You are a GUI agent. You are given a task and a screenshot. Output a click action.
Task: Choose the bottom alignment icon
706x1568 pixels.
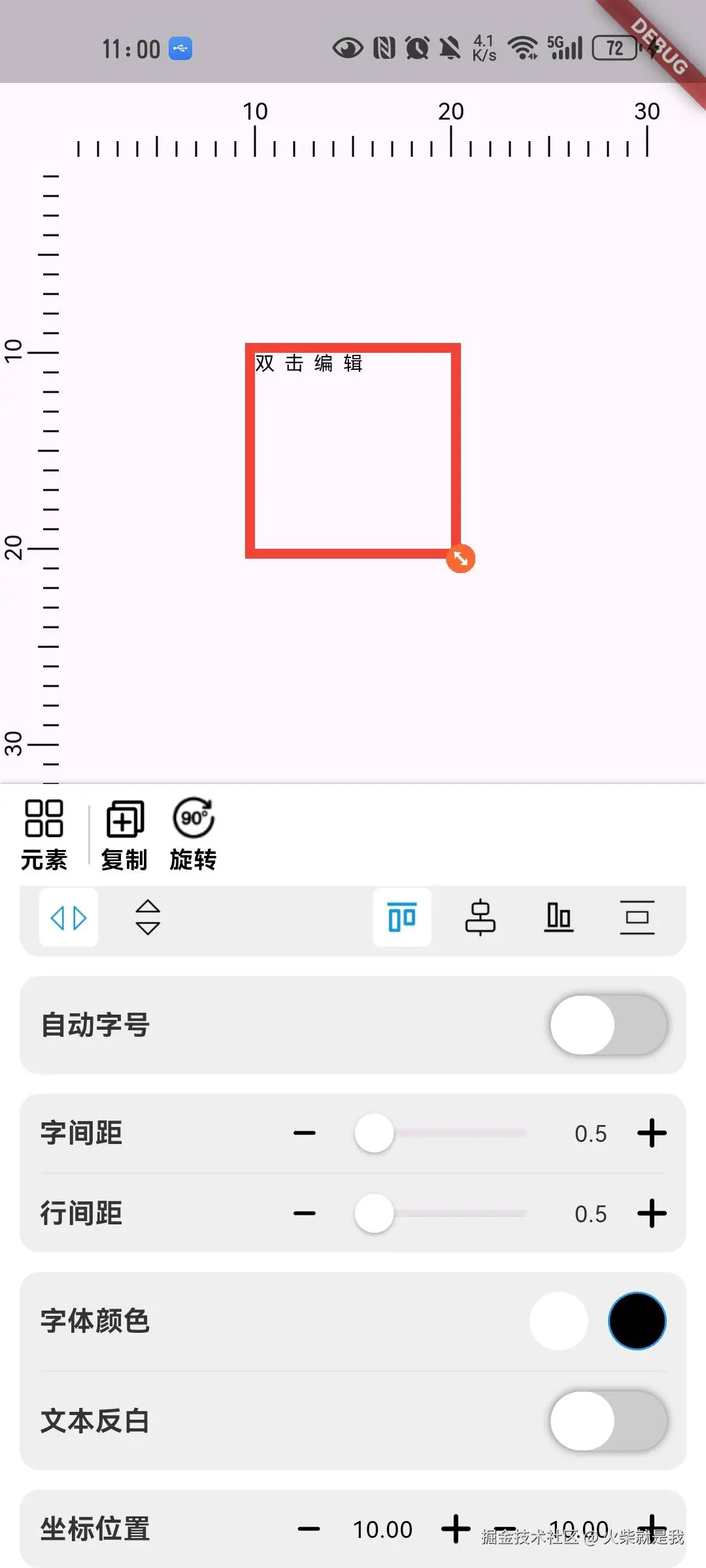pos(559,917)
